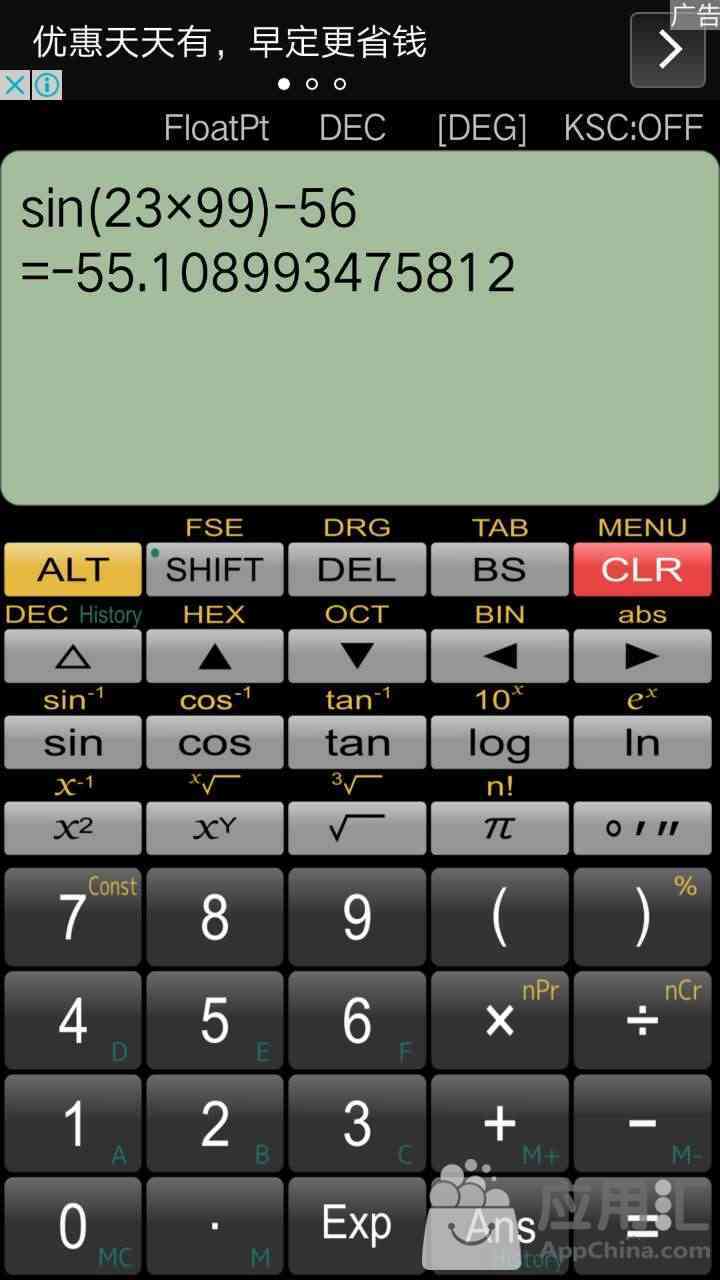This screenshot has height=1280, width=720.
Task: Insert pi with the π key
Action: [500, 828]
